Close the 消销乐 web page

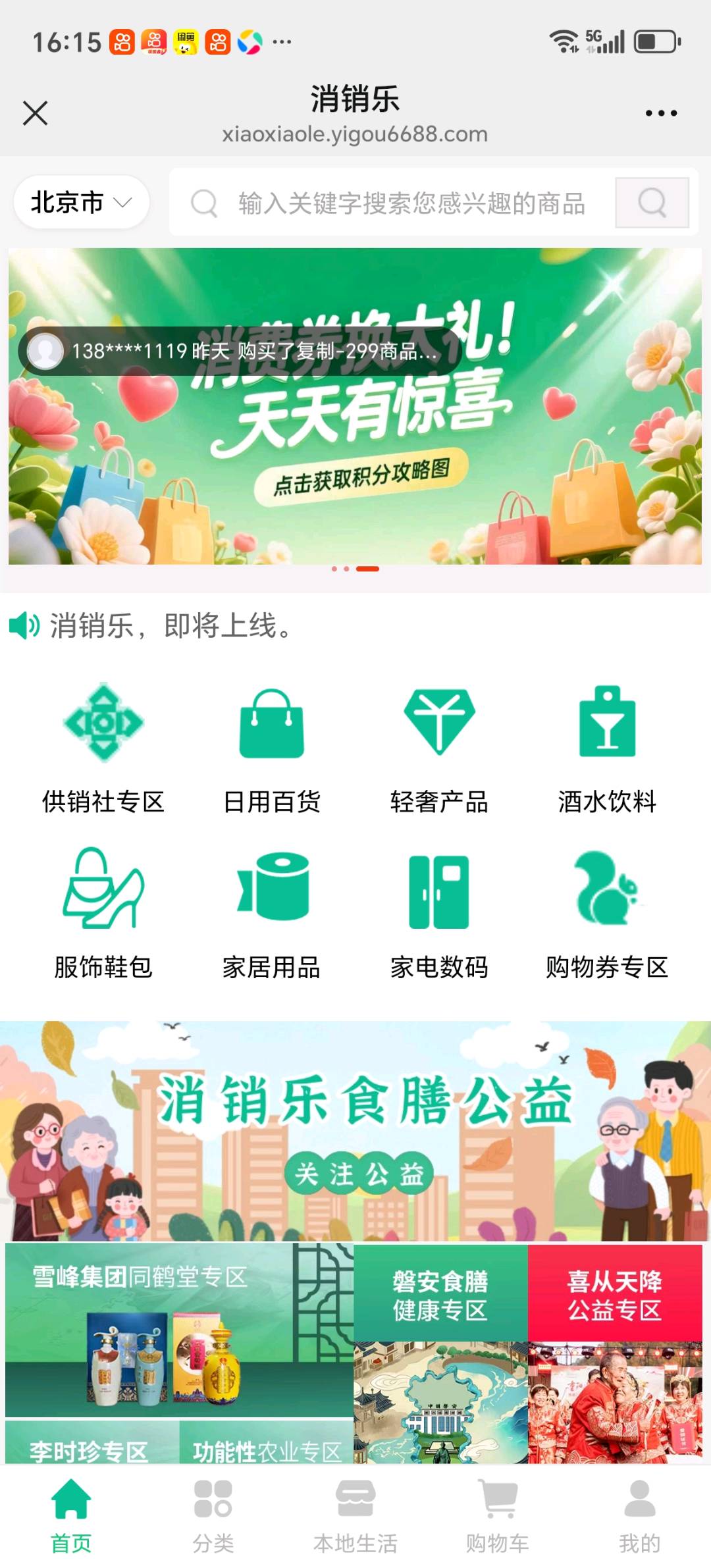(36, 113)
